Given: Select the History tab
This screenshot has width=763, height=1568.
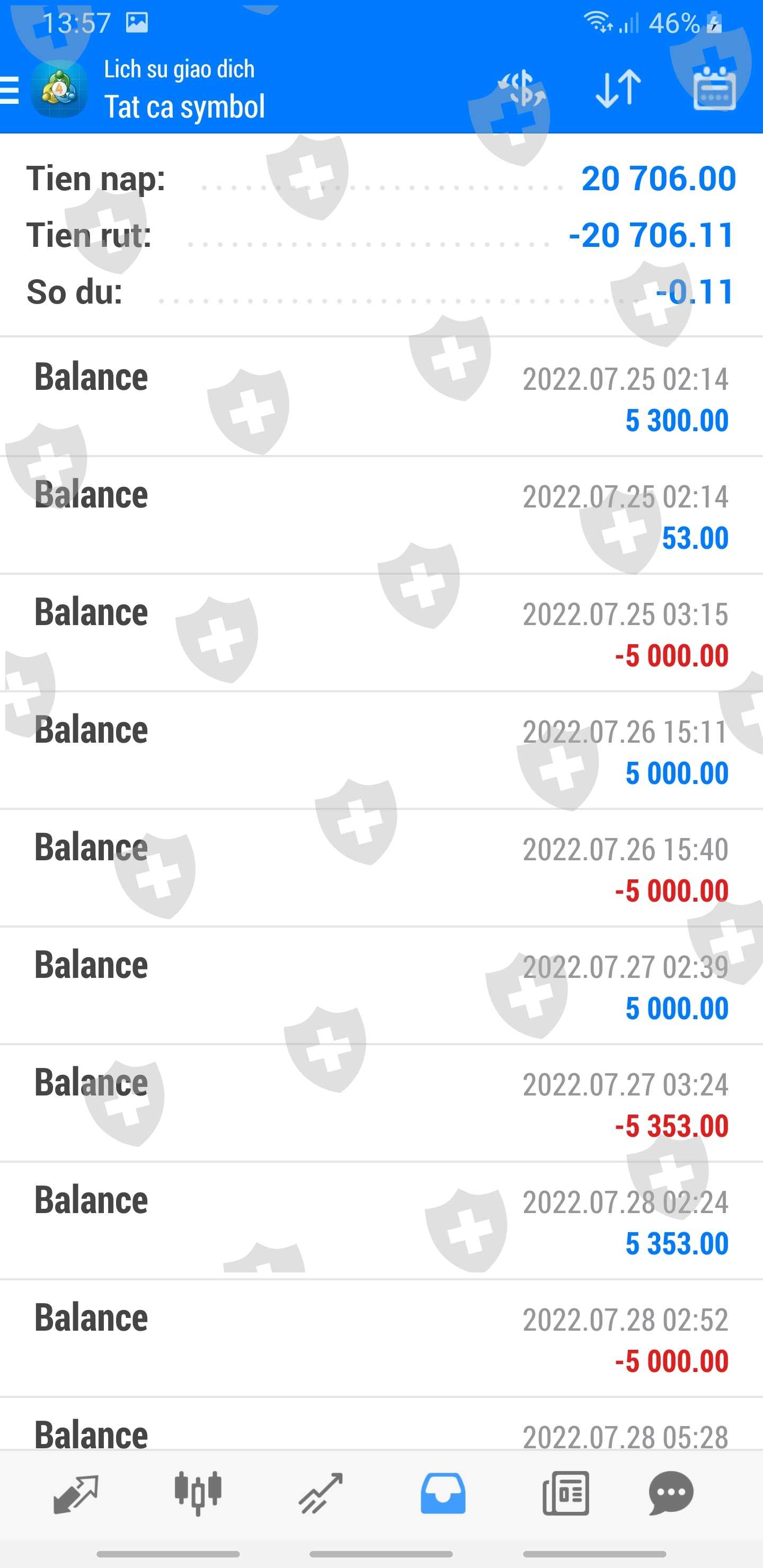Looking at the screenshot, I should pos(442,1493).
